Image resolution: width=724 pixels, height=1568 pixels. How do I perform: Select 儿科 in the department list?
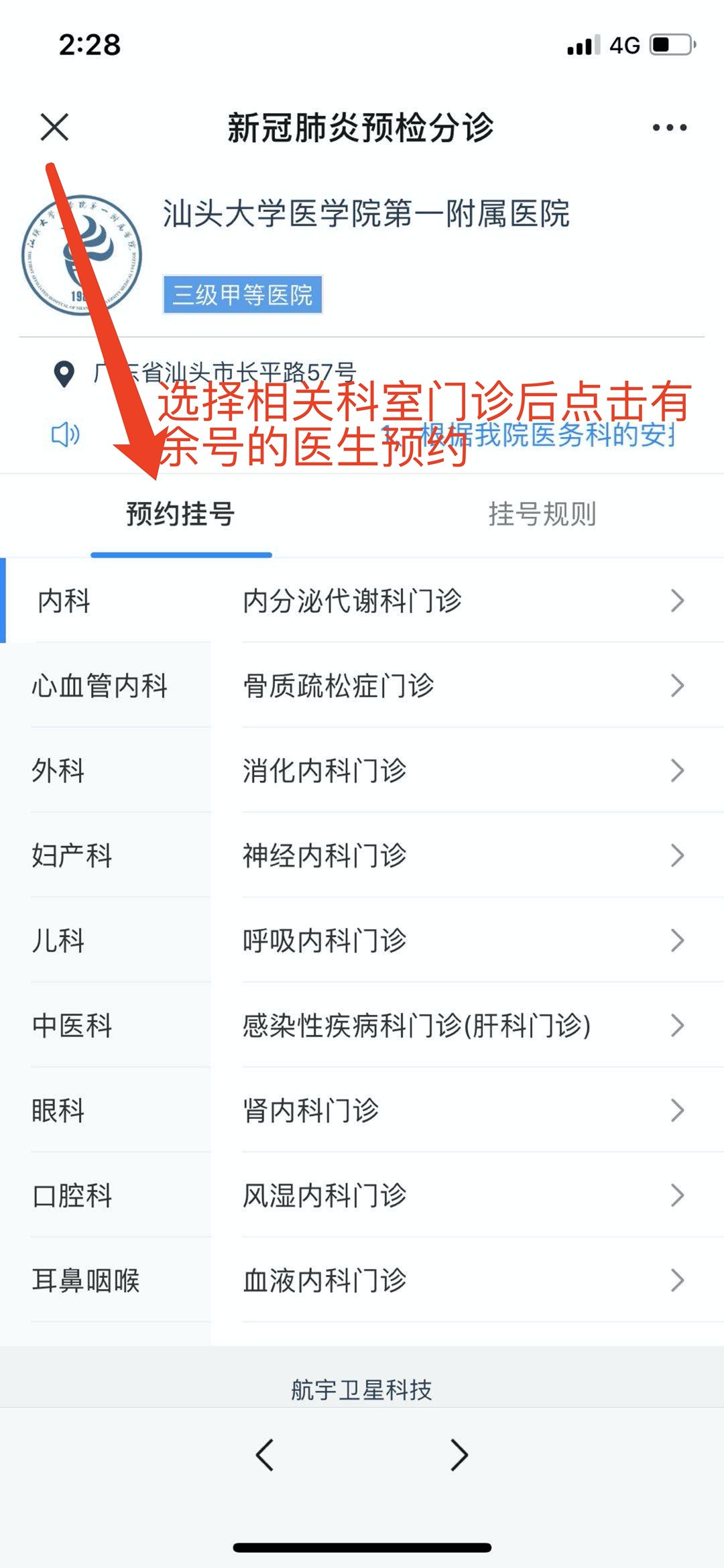pos(59,941)
